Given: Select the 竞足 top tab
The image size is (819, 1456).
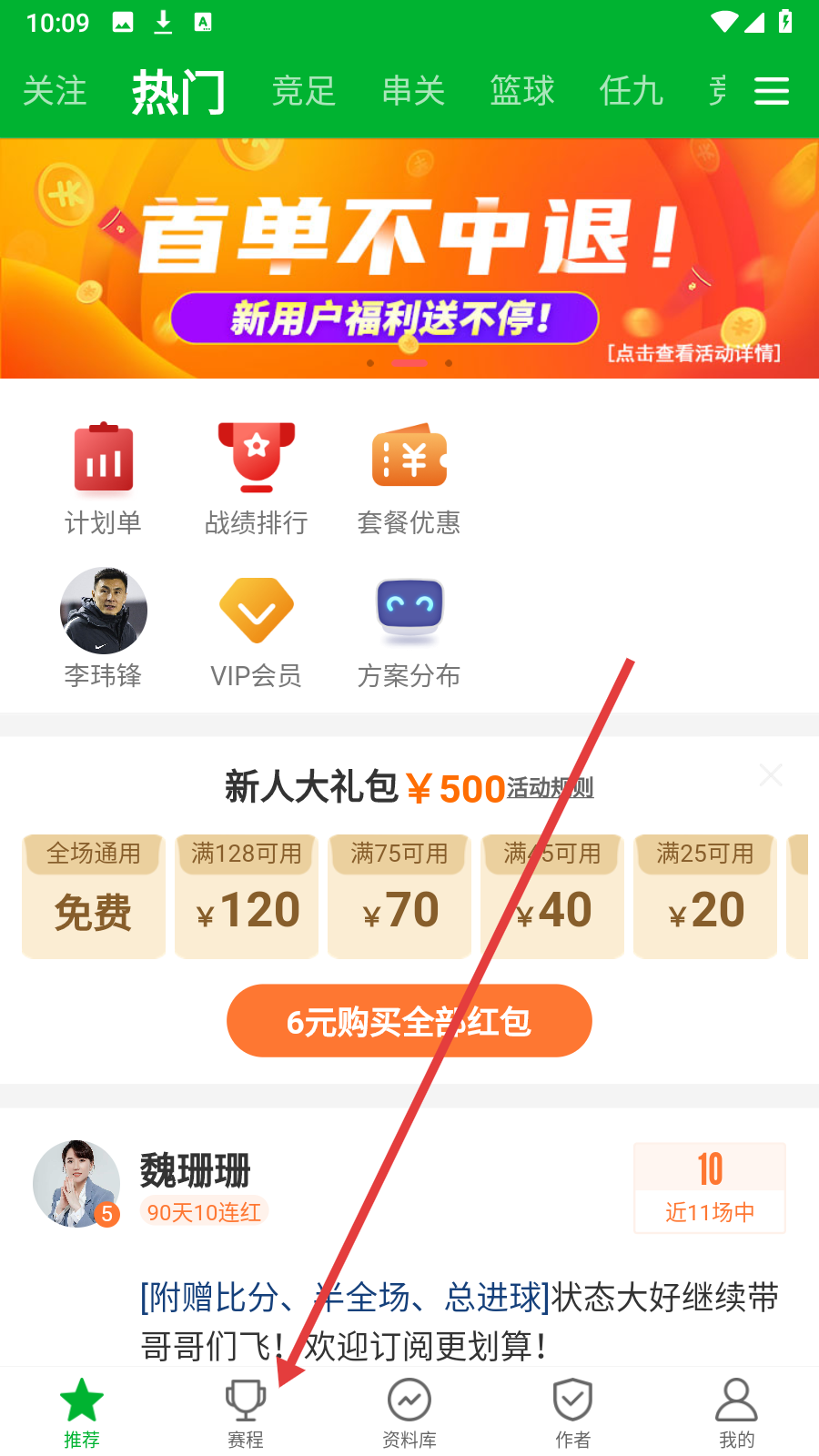Looking at the screenshot, I should tap(304, 91).
